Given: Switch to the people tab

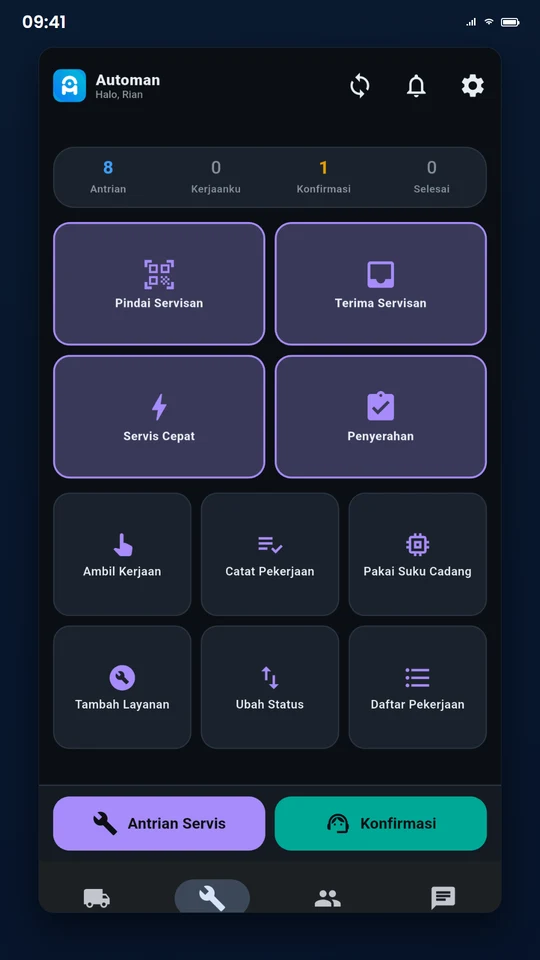Looking at the screenshot, I should tap(328, 898).
